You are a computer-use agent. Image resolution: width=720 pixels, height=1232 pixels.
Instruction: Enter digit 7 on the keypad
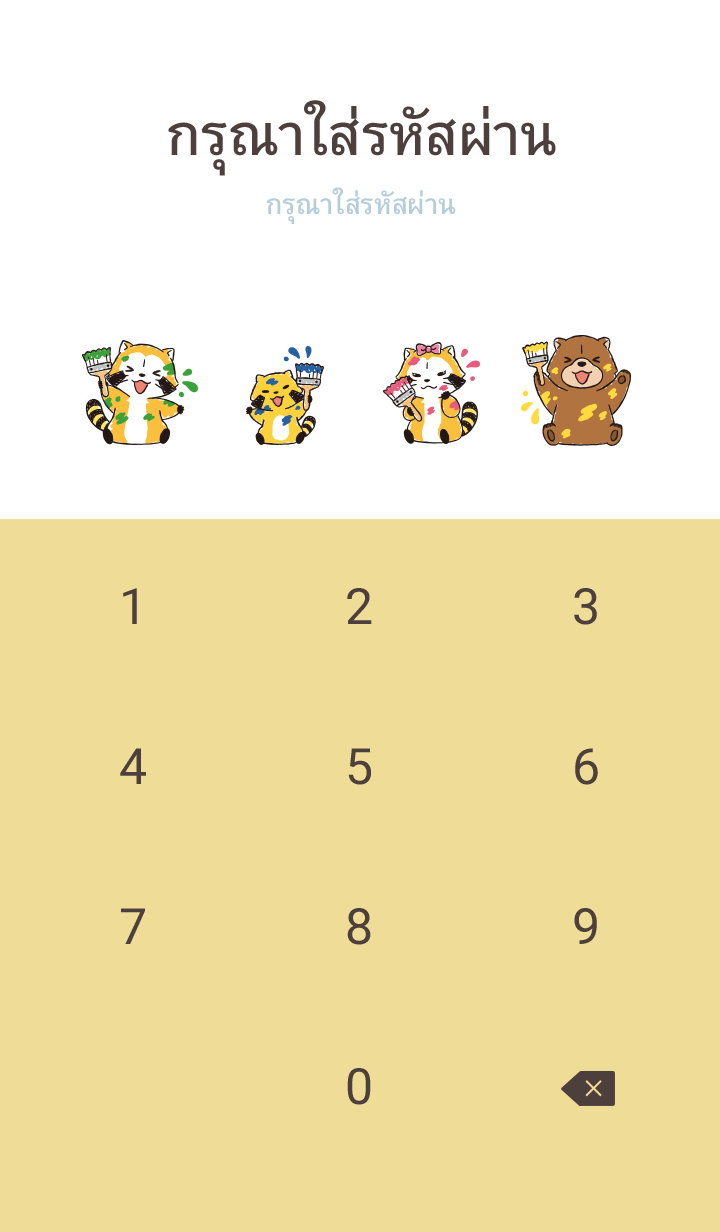[x=132, y=928]
